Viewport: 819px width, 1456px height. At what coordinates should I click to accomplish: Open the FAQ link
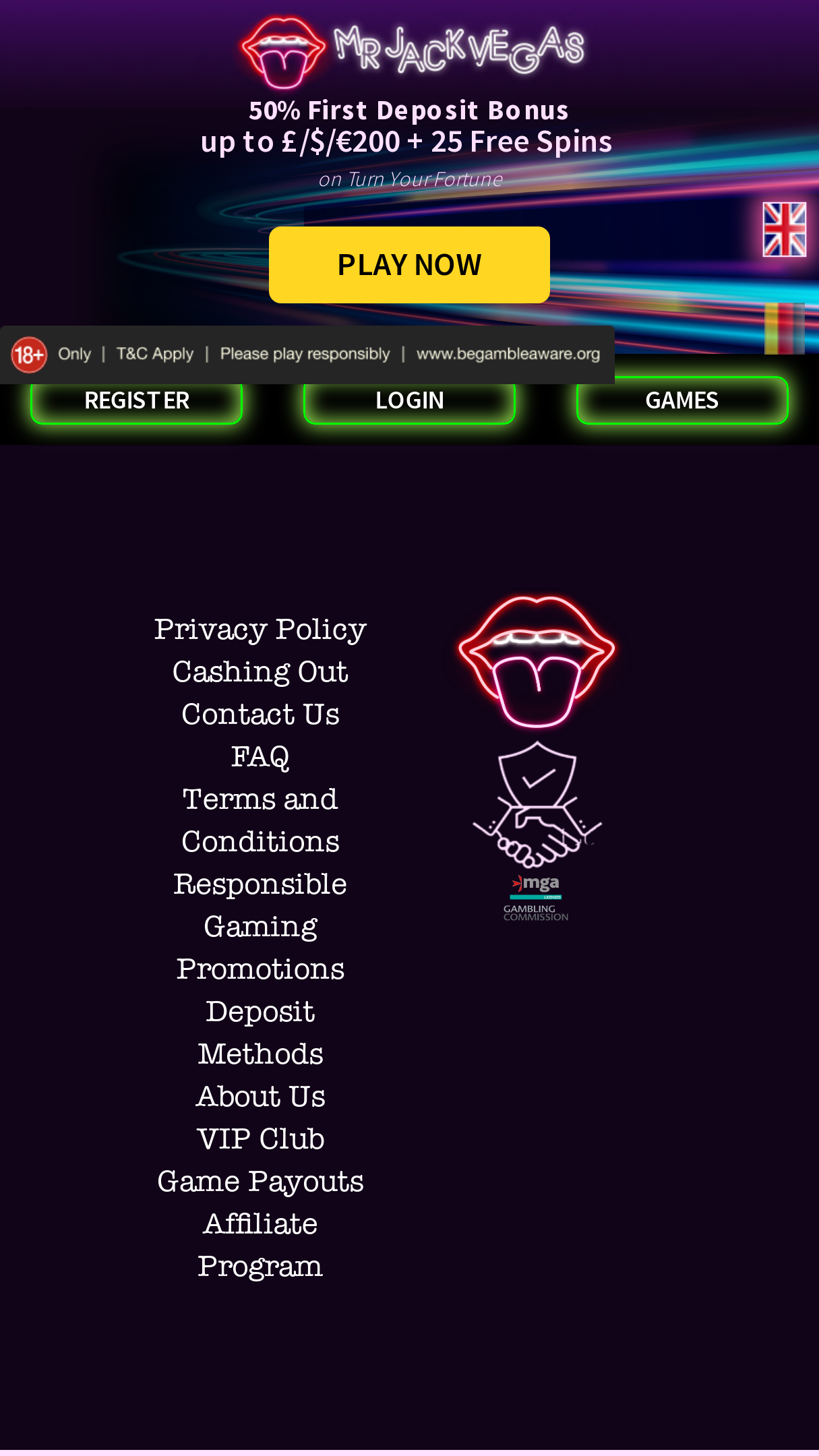pyautogui.click(x=260, y=757)
